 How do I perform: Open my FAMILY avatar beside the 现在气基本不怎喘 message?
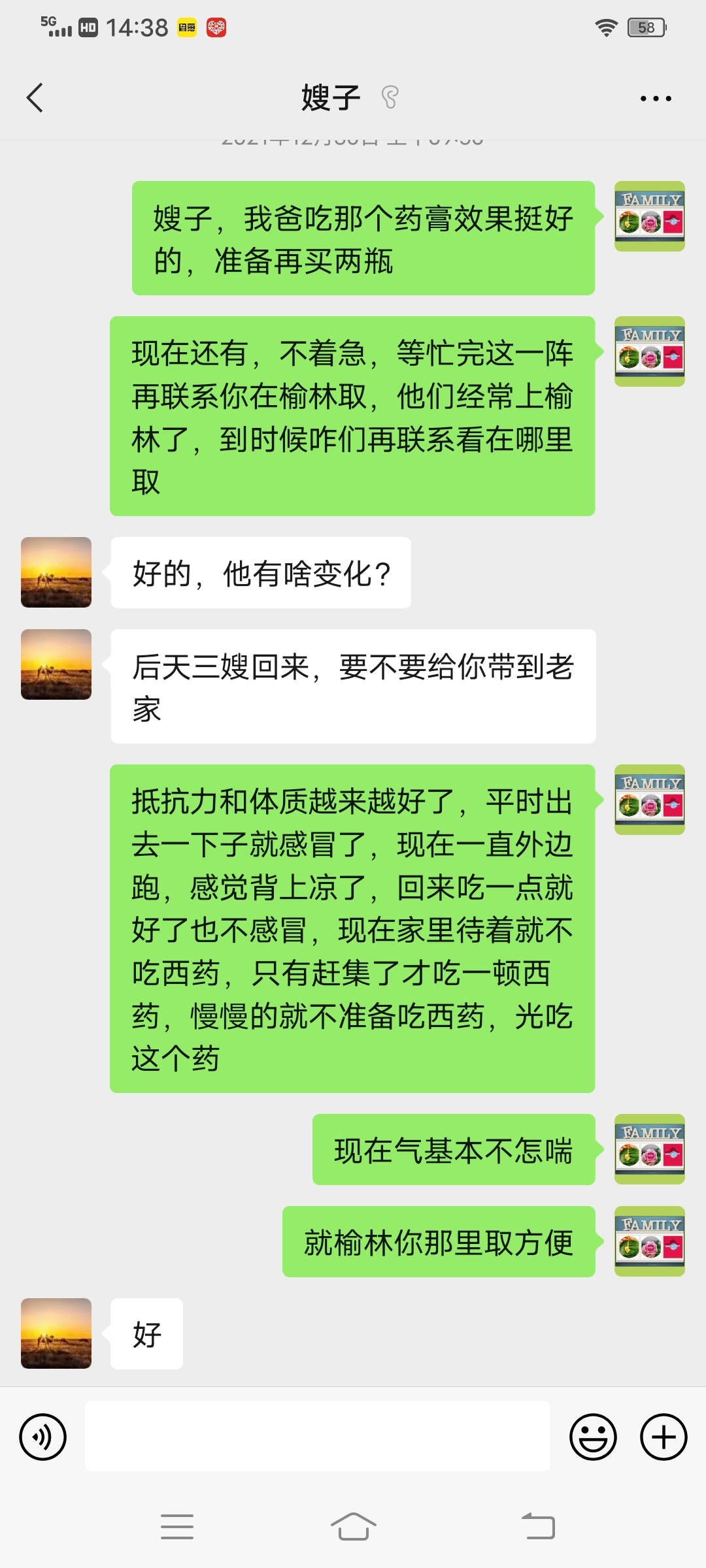[x=649, y=1149]
